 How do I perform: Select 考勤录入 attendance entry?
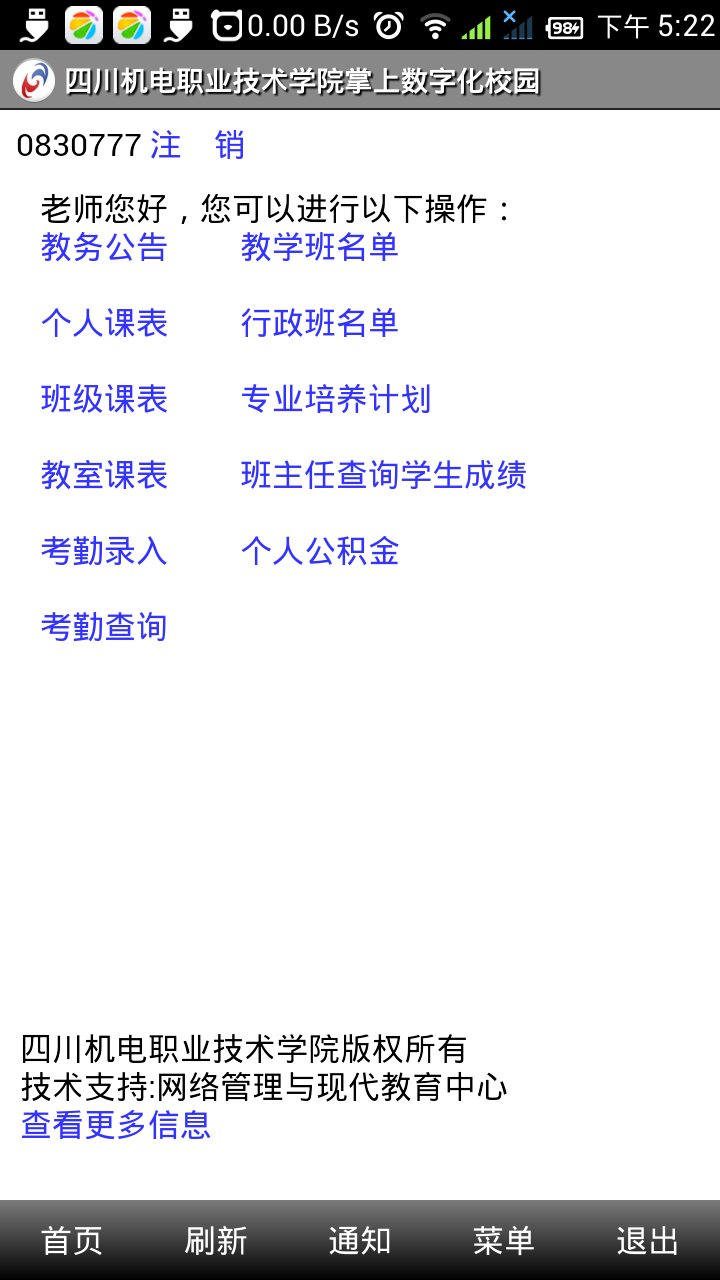tap(104, 551)
